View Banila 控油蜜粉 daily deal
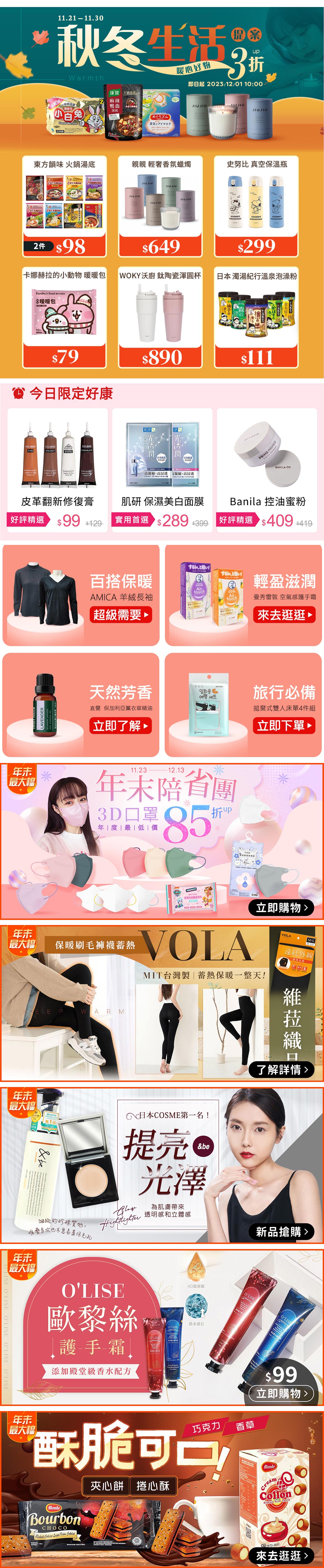Screen dimensions: 324x1568 click(267, 469)
